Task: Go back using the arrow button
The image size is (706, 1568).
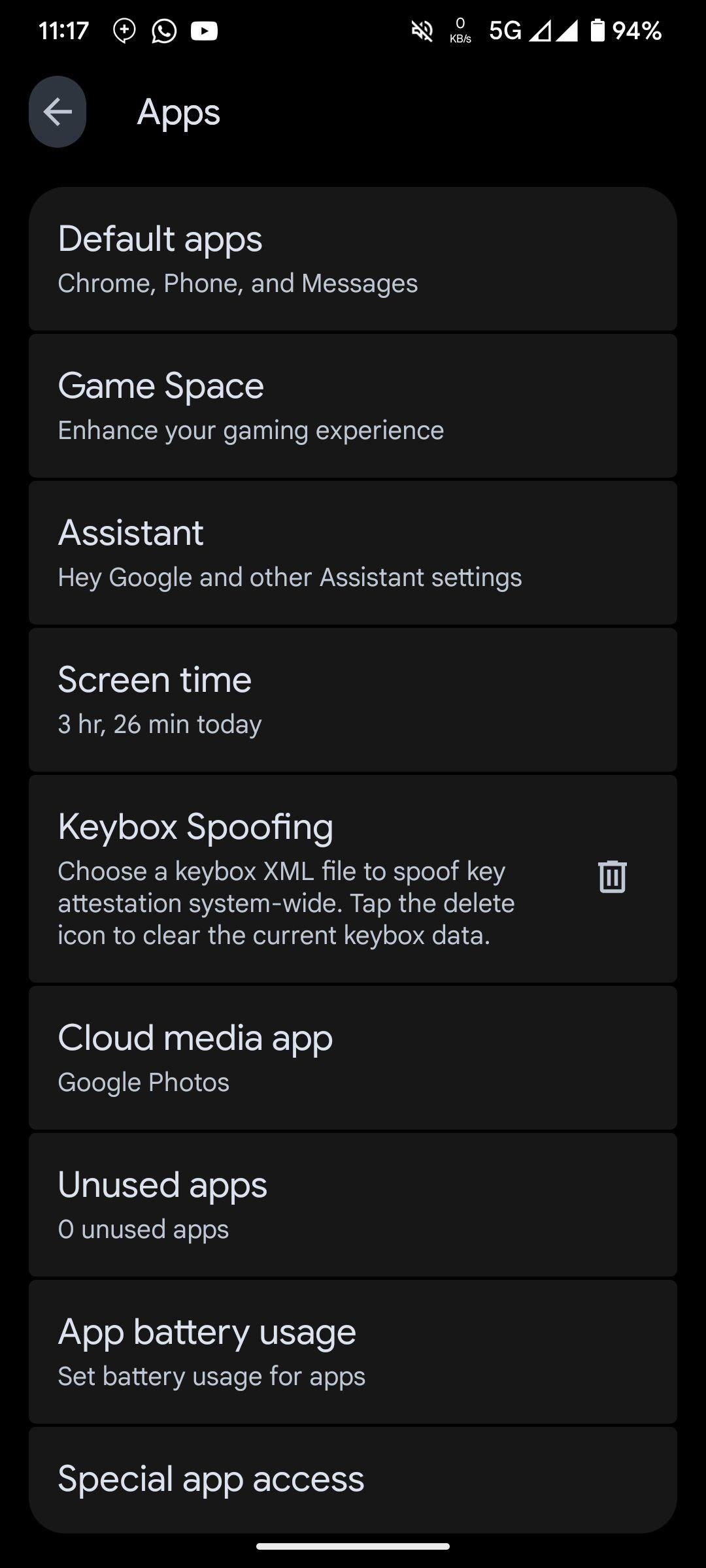Action: tap(58, 112)
